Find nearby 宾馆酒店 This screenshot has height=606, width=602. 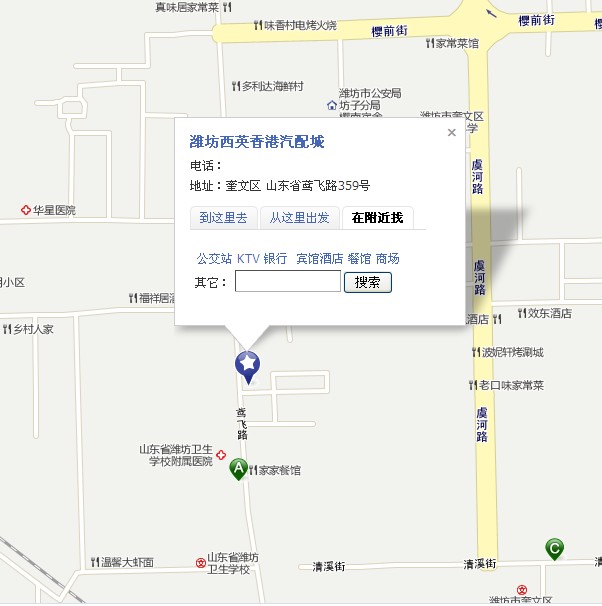(x=319, y=258)
